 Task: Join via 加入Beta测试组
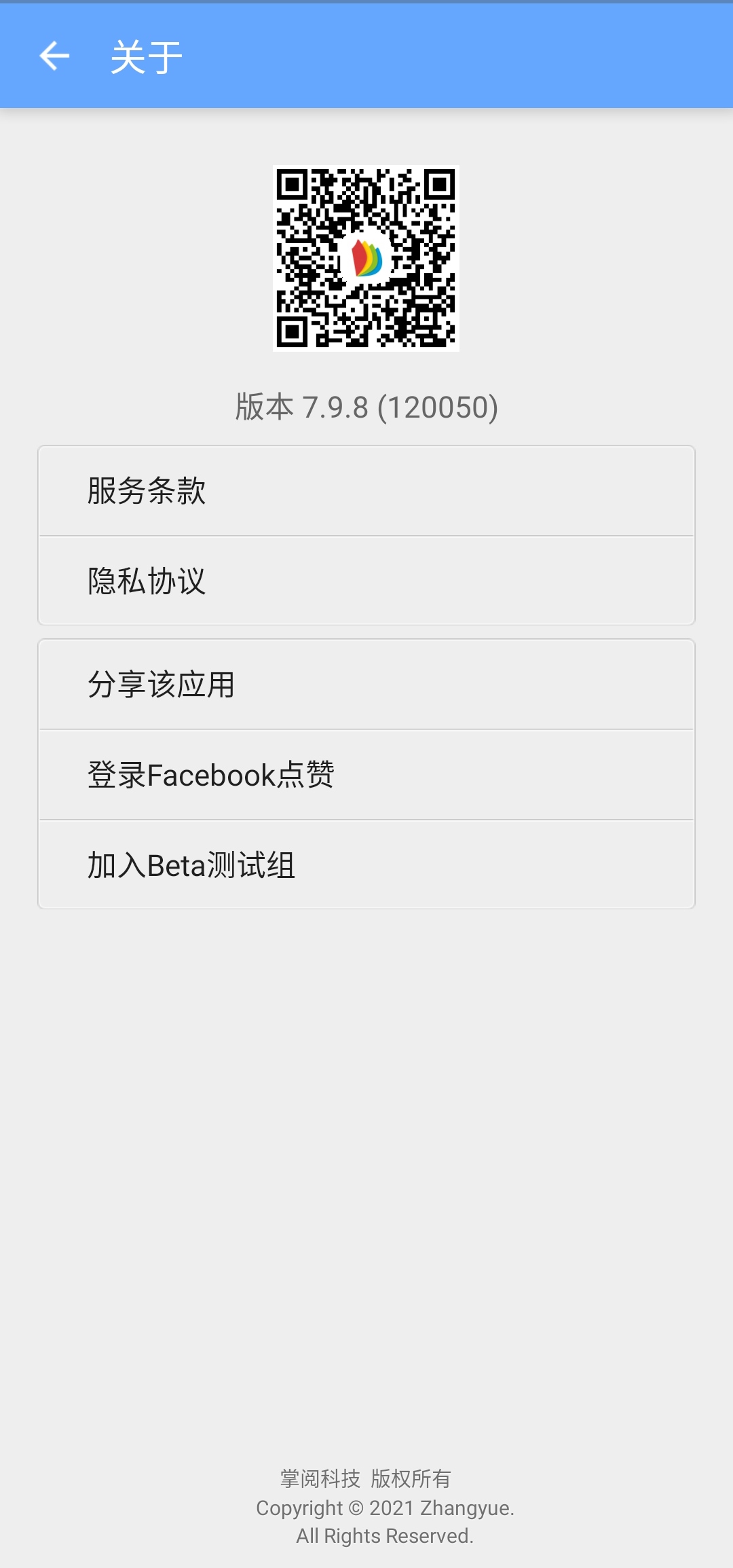[x=366, y=865]
